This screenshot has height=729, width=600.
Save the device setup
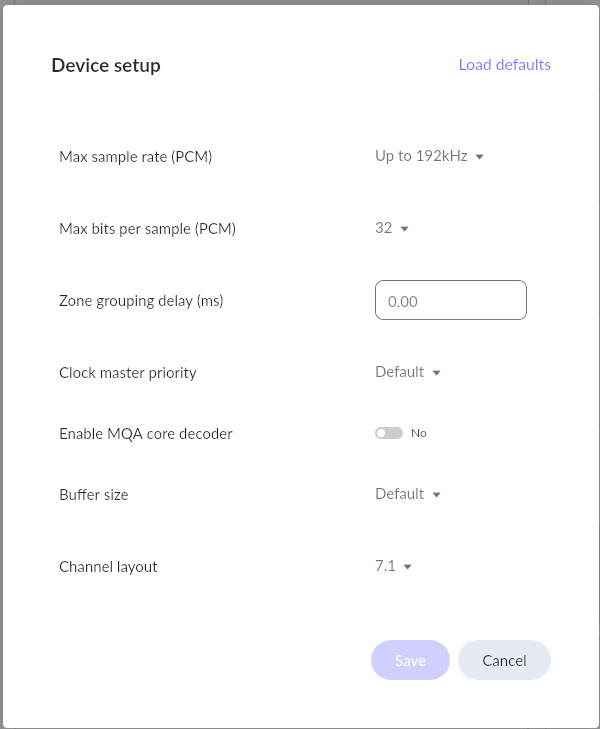click(410, 660)
